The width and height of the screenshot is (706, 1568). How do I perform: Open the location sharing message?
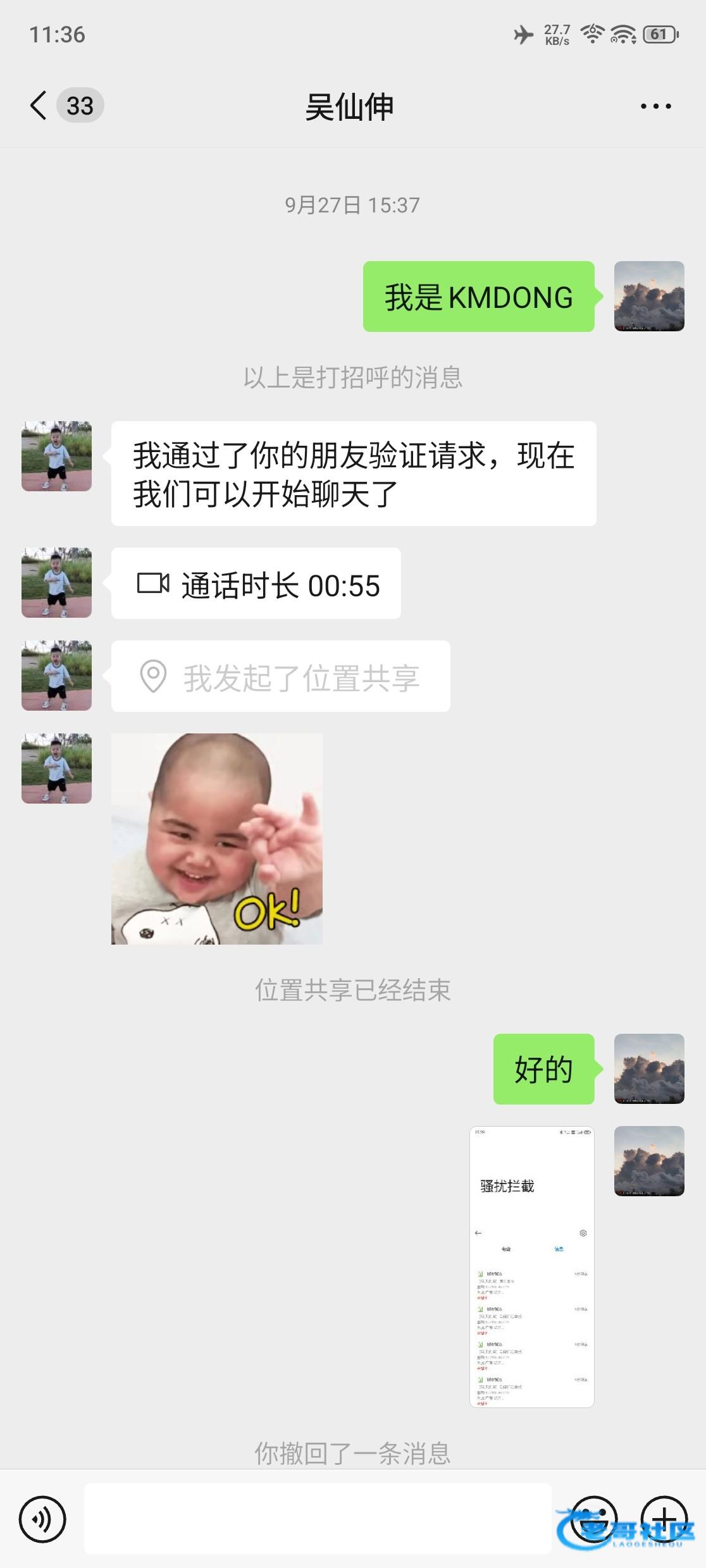click(x=281, y=676)
